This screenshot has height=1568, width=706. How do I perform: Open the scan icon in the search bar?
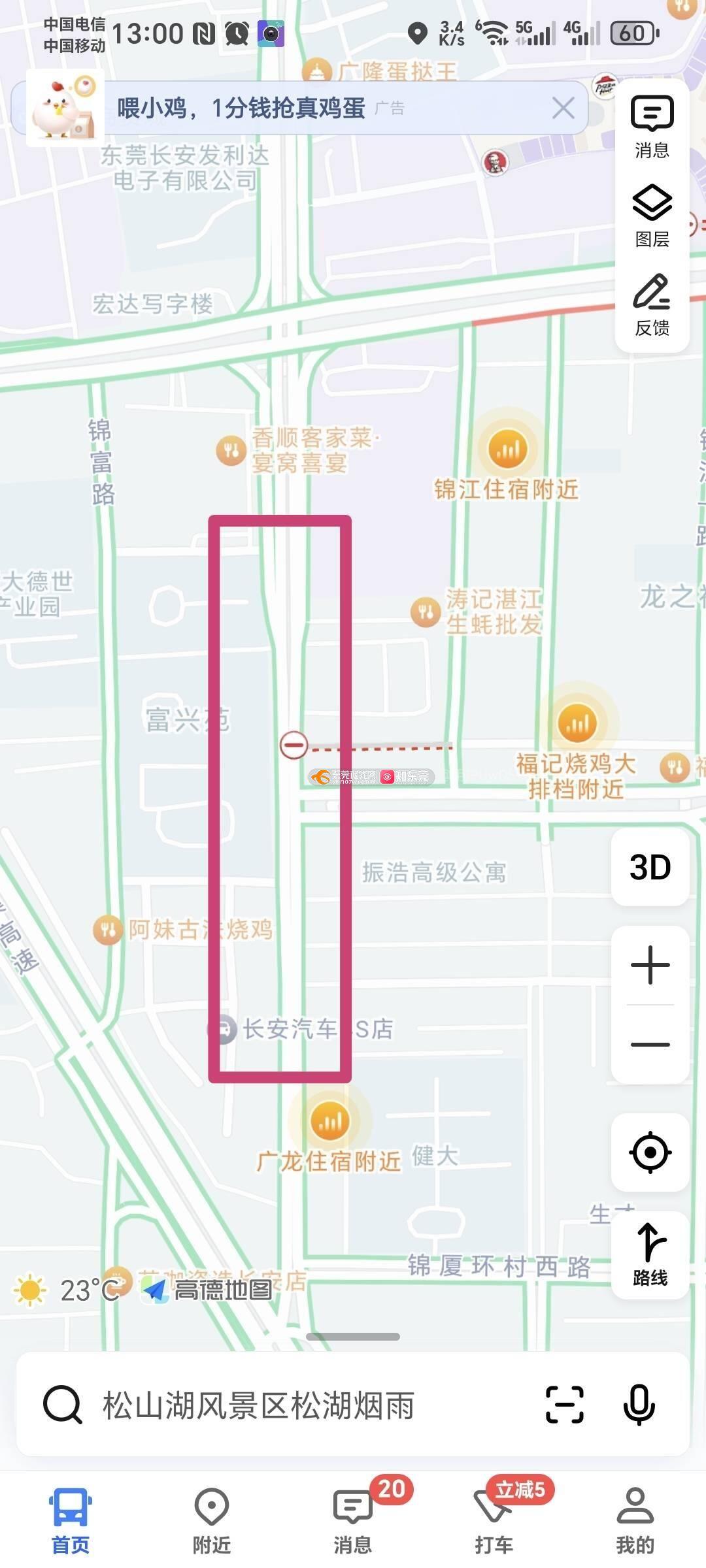pos(564,1405)
